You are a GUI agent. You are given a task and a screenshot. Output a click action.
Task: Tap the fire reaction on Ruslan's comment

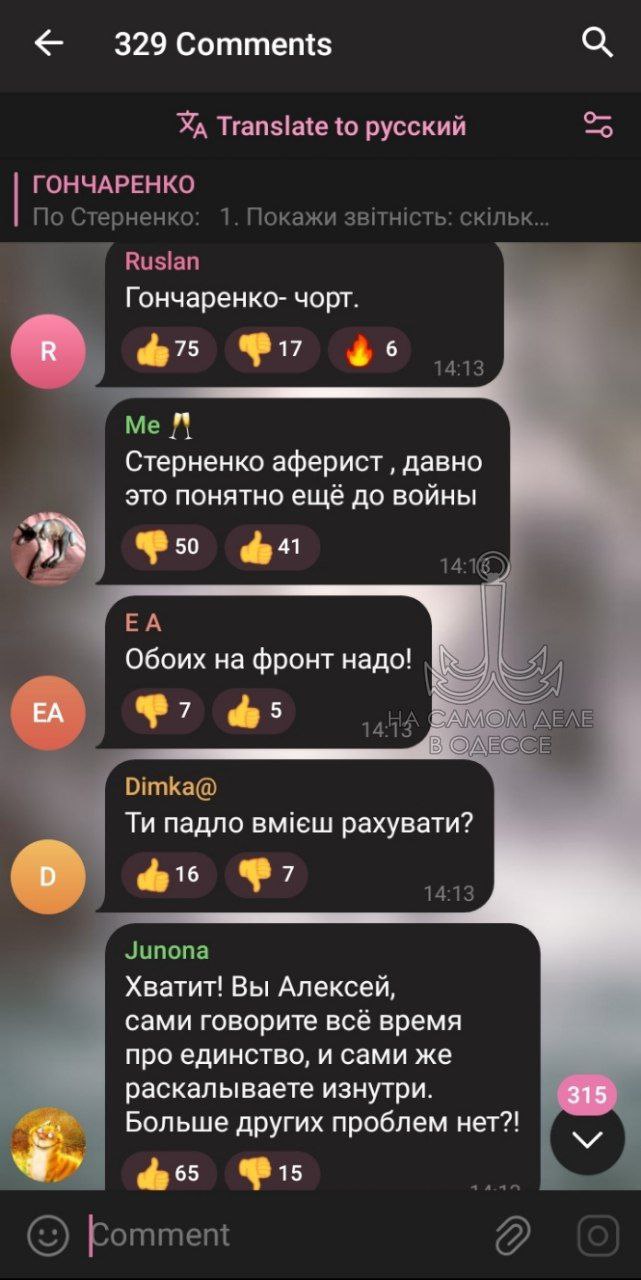[369, 348]
